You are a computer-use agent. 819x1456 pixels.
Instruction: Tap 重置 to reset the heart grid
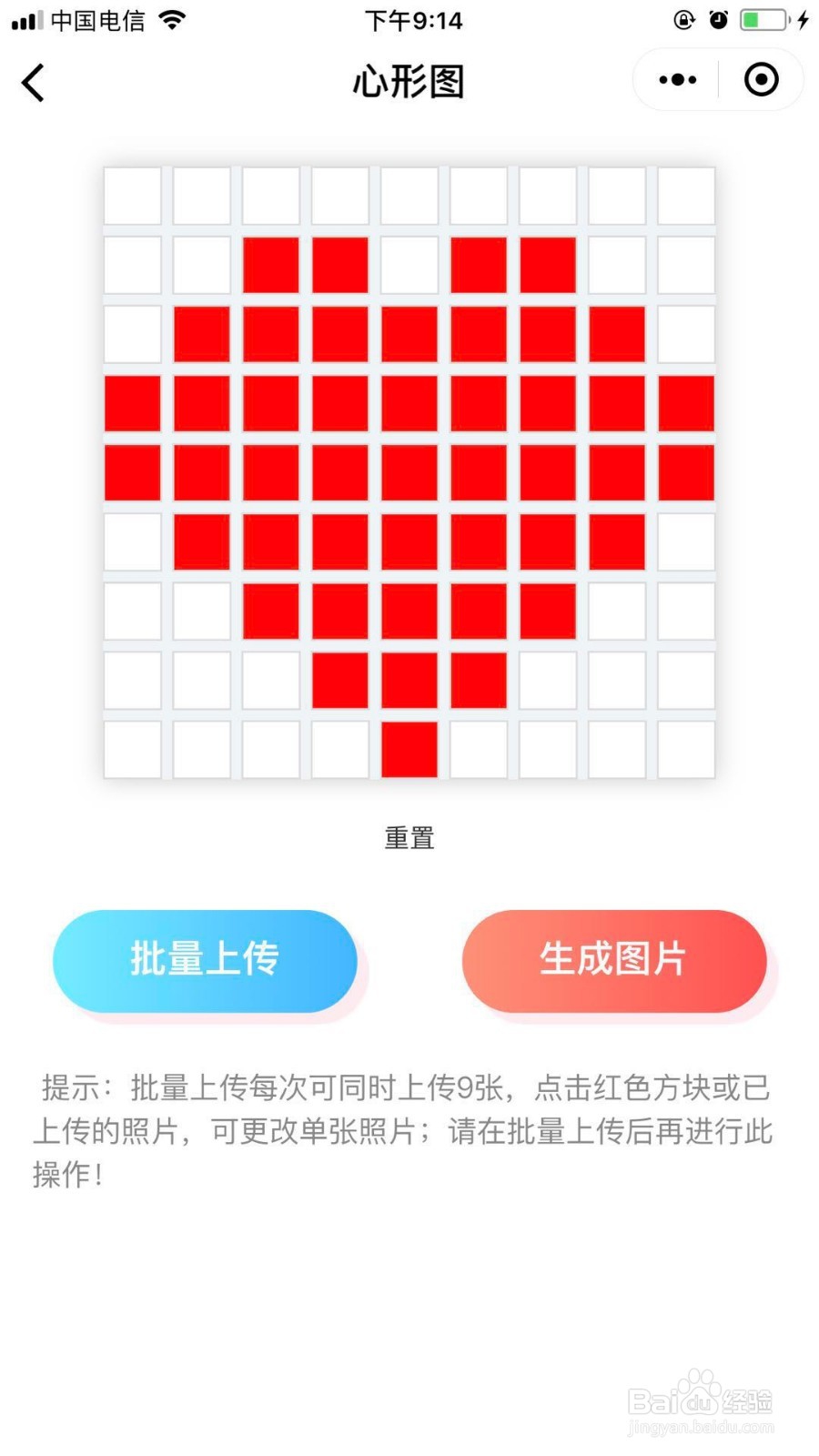coord(409,836)
